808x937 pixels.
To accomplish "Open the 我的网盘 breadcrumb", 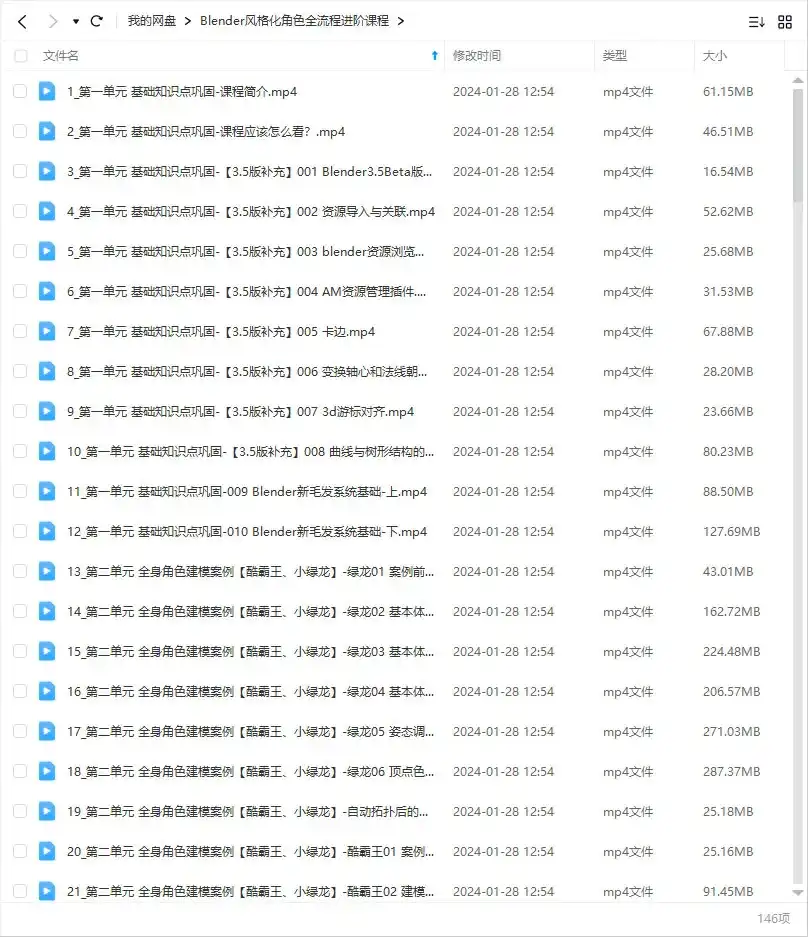I will [151, 21].
